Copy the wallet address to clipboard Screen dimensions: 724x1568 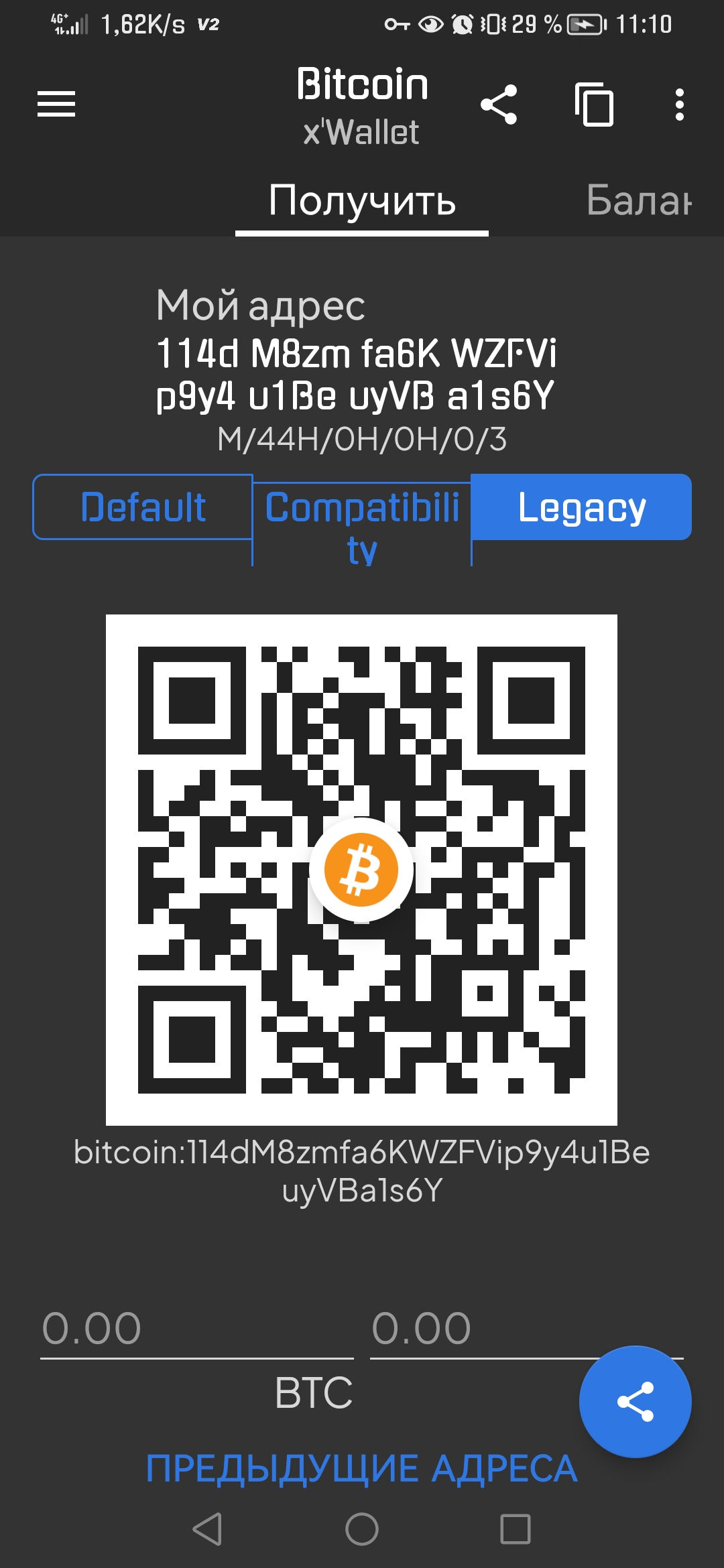pos(594,105)
